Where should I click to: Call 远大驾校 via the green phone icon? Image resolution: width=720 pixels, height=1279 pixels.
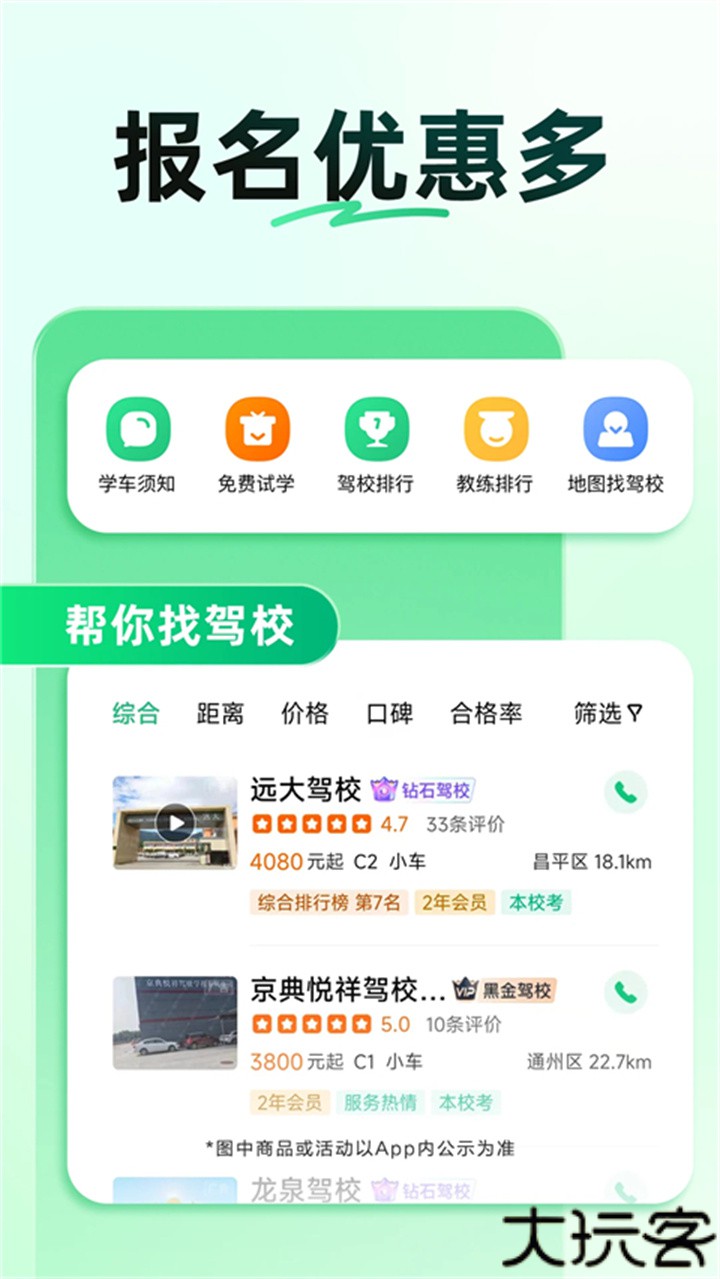(x=625, y=792)
